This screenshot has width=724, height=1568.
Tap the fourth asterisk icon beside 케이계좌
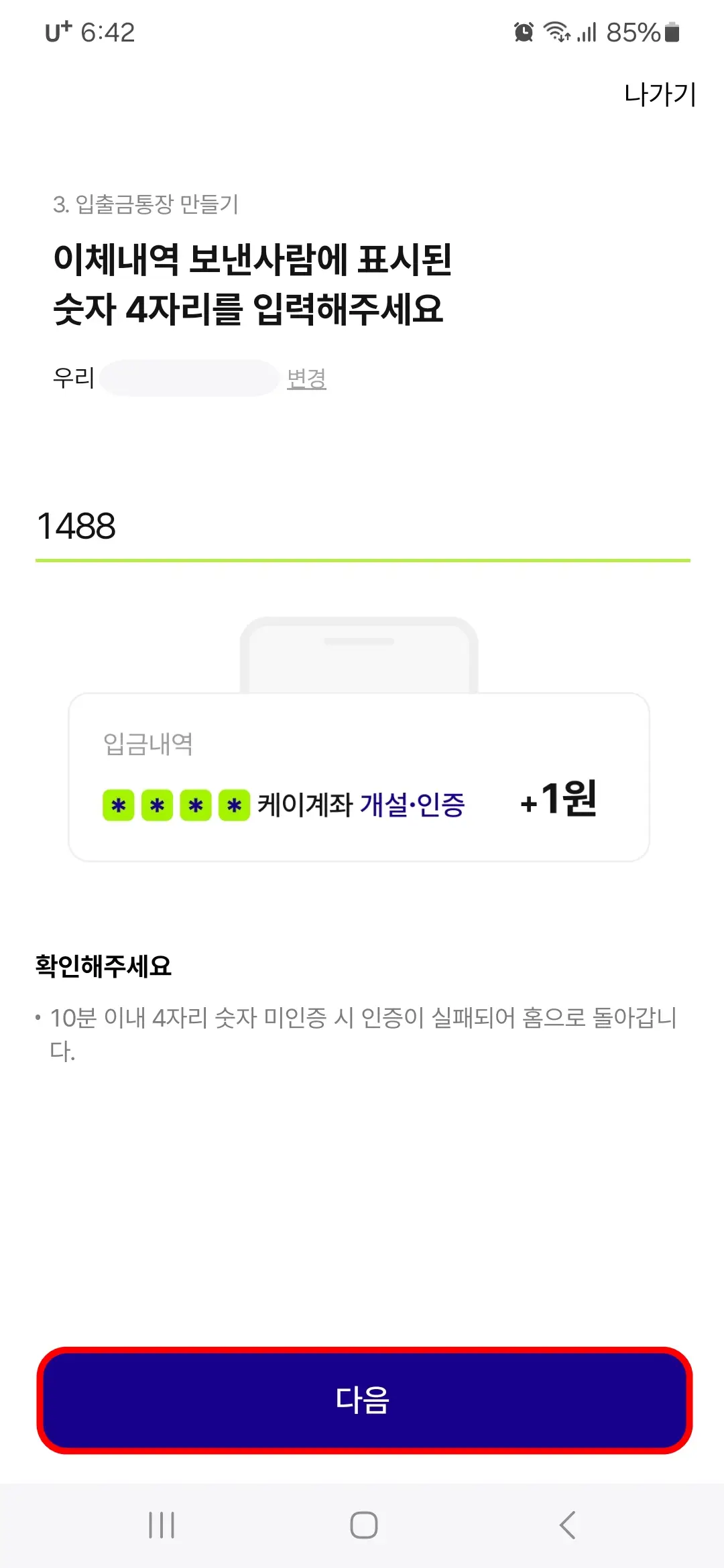point(233,805)
